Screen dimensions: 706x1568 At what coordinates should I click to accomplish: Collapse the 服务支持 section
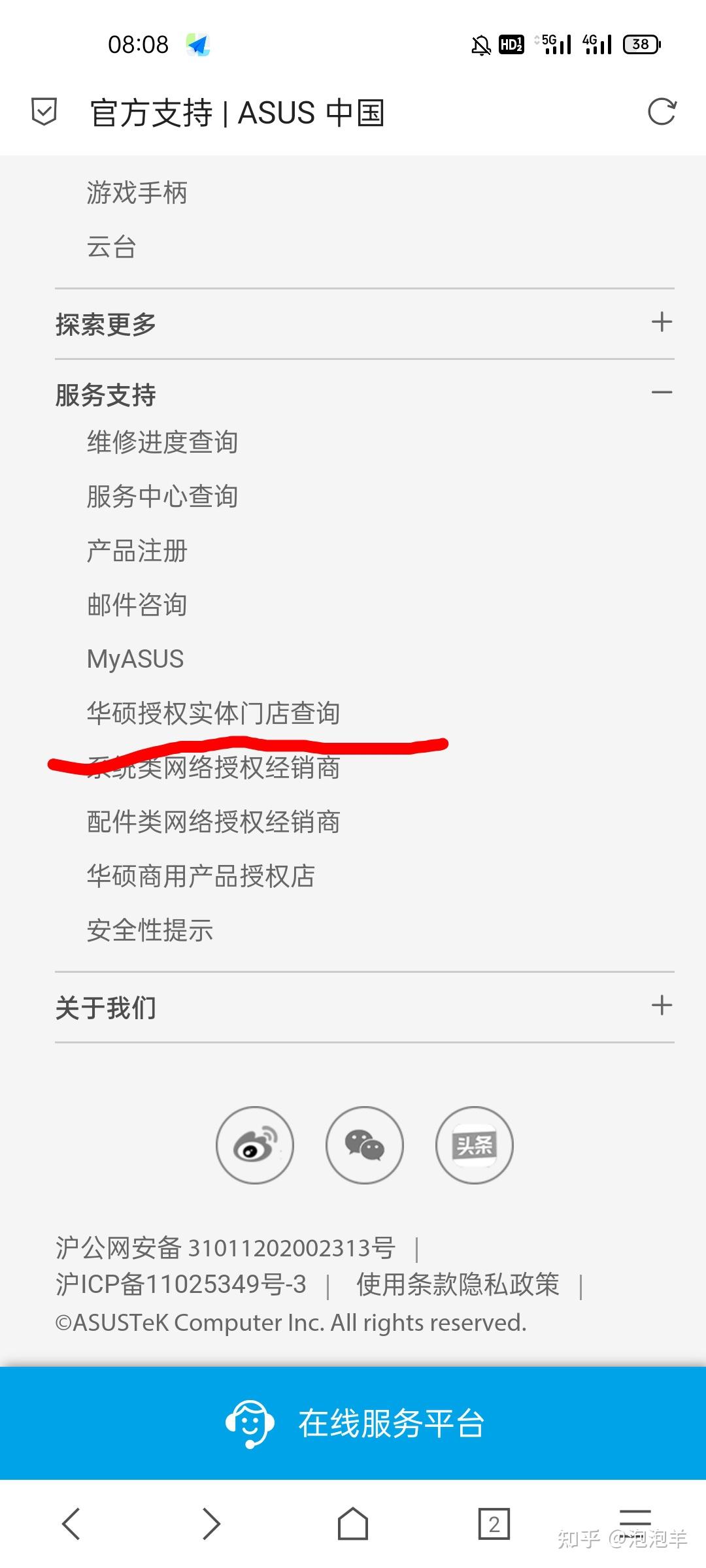pos(662,393)
